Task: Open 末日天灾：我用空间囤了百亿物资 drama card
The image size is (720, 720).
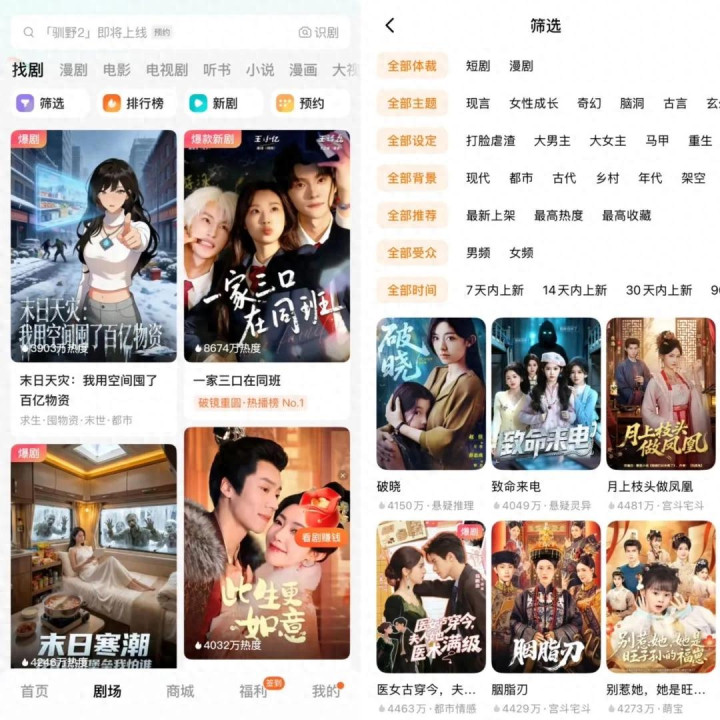Action: [93, 246]
